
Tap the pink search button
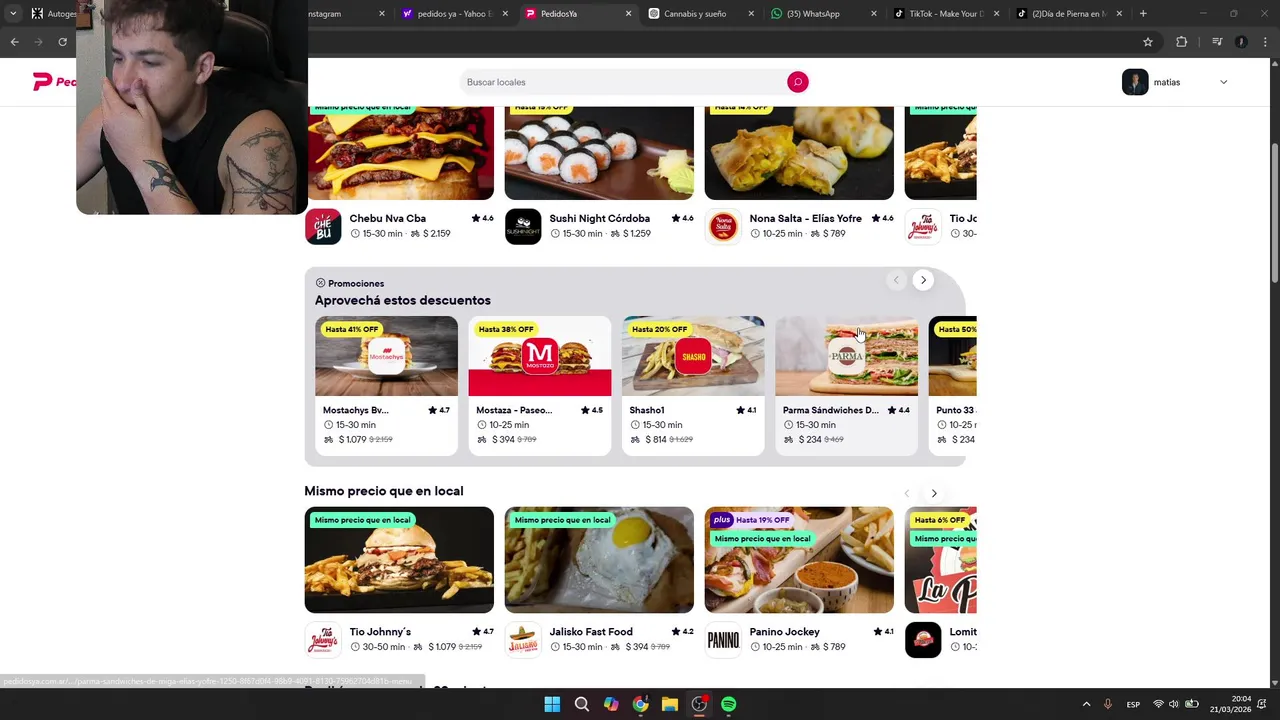[x=797, y=82]
